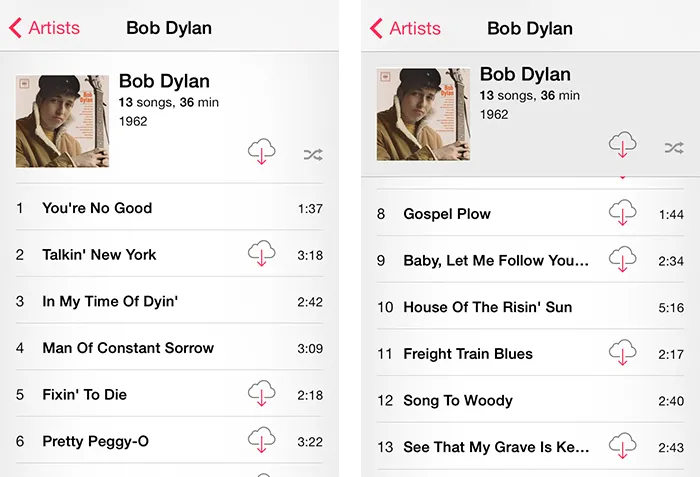Play Gospel Plow
Image resolution: width=700 pixels, height=477 pixels.
coord(447,214)
